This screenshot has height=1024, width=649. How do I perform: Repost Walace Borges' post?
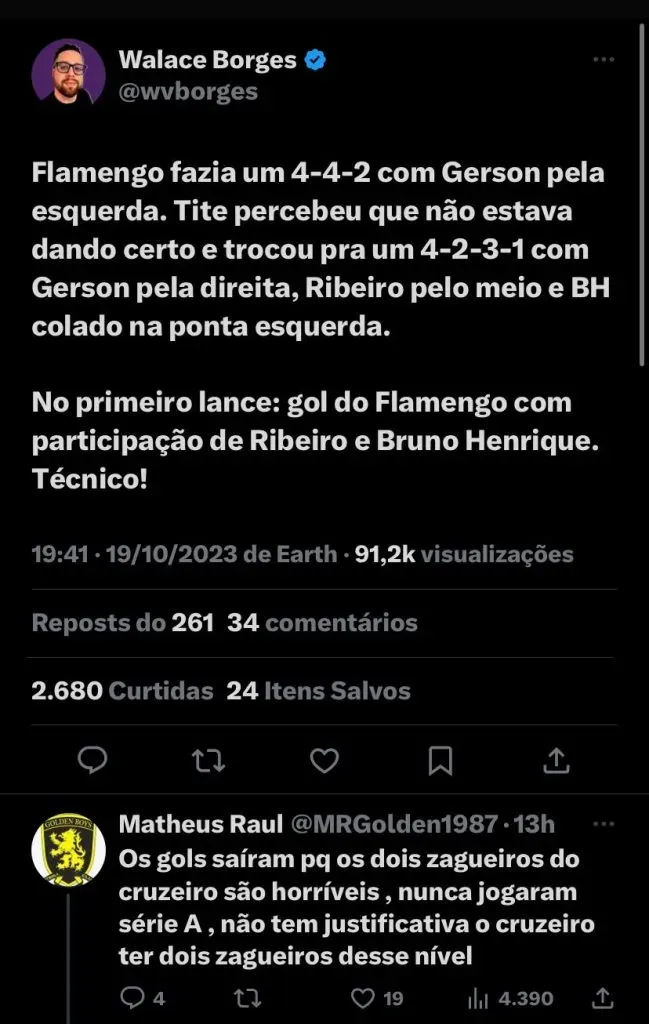coord(208,762)
